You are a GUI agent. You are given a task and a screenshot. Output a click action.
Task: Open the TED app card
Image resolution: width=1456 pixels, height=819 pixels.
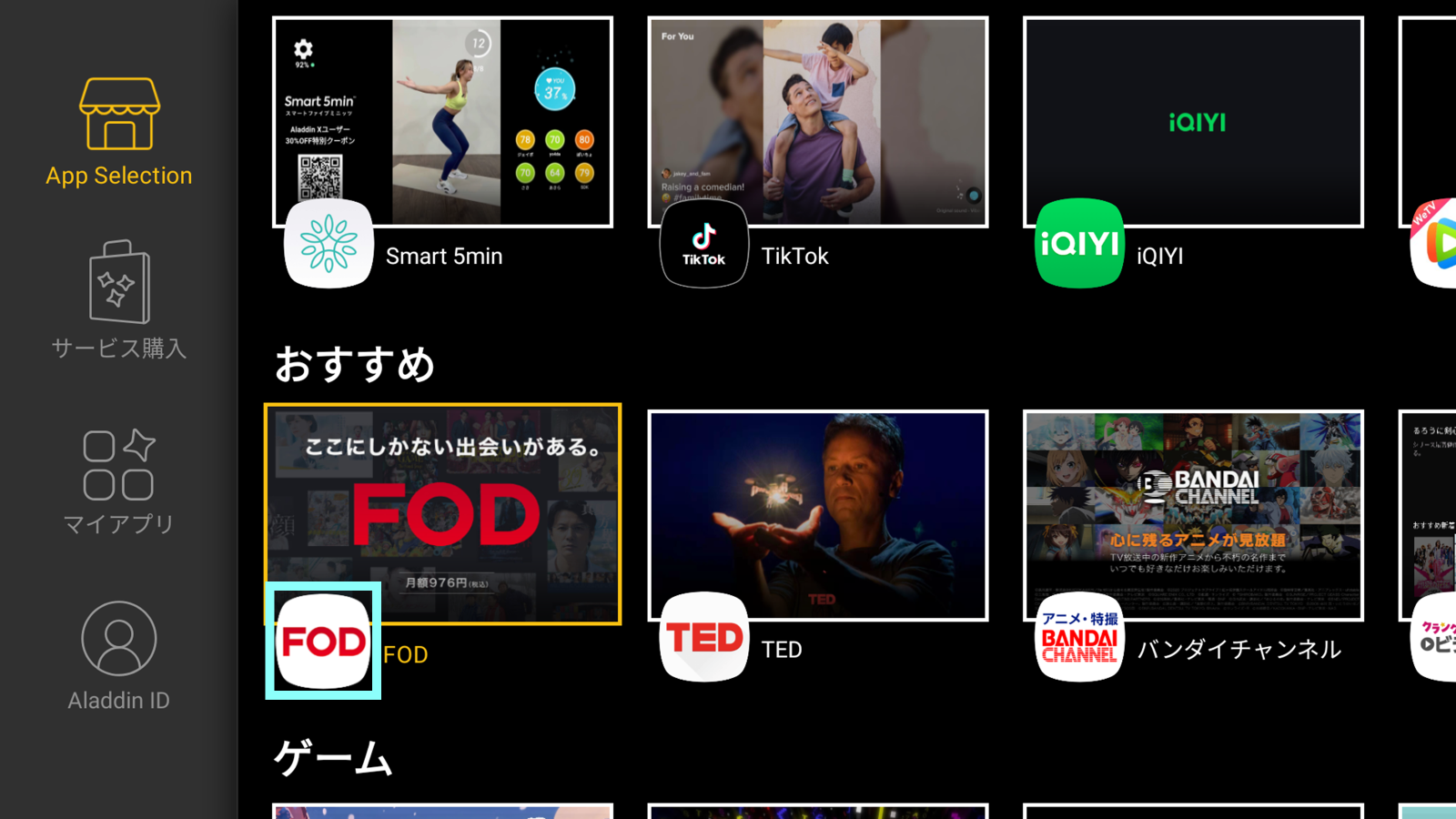817,515
